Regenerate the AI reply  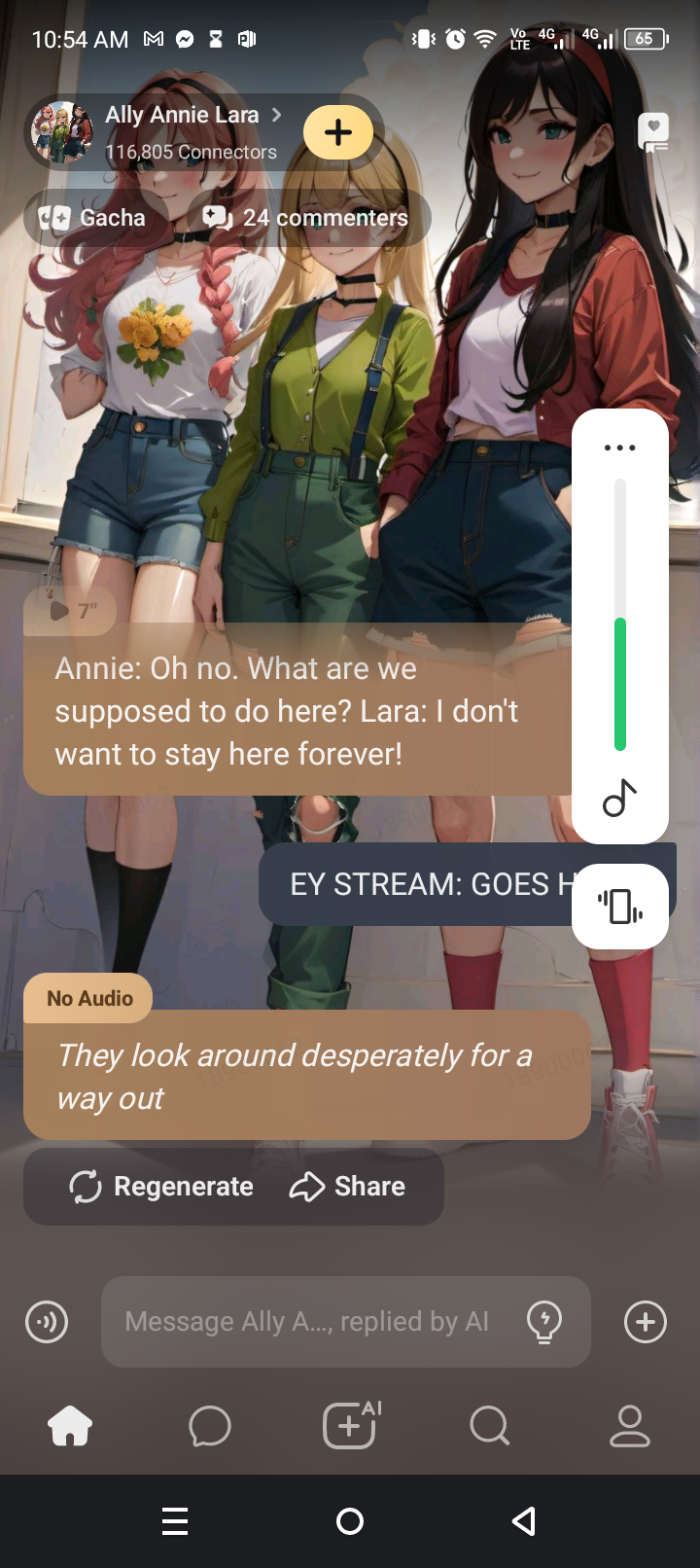click(x=162, y=1187)
